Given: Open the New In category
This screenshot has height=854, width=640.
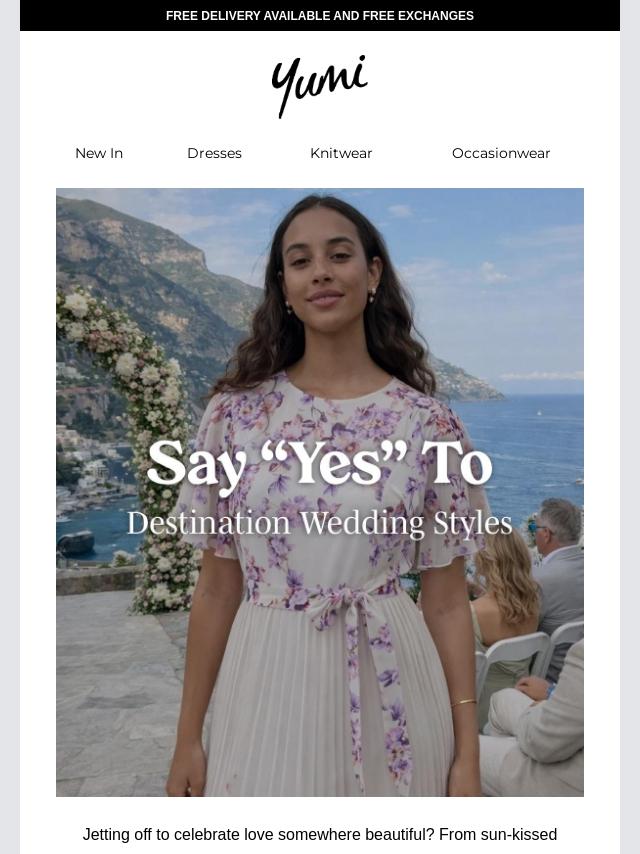Looking at the screenshot, I should (x=99, y=153).
